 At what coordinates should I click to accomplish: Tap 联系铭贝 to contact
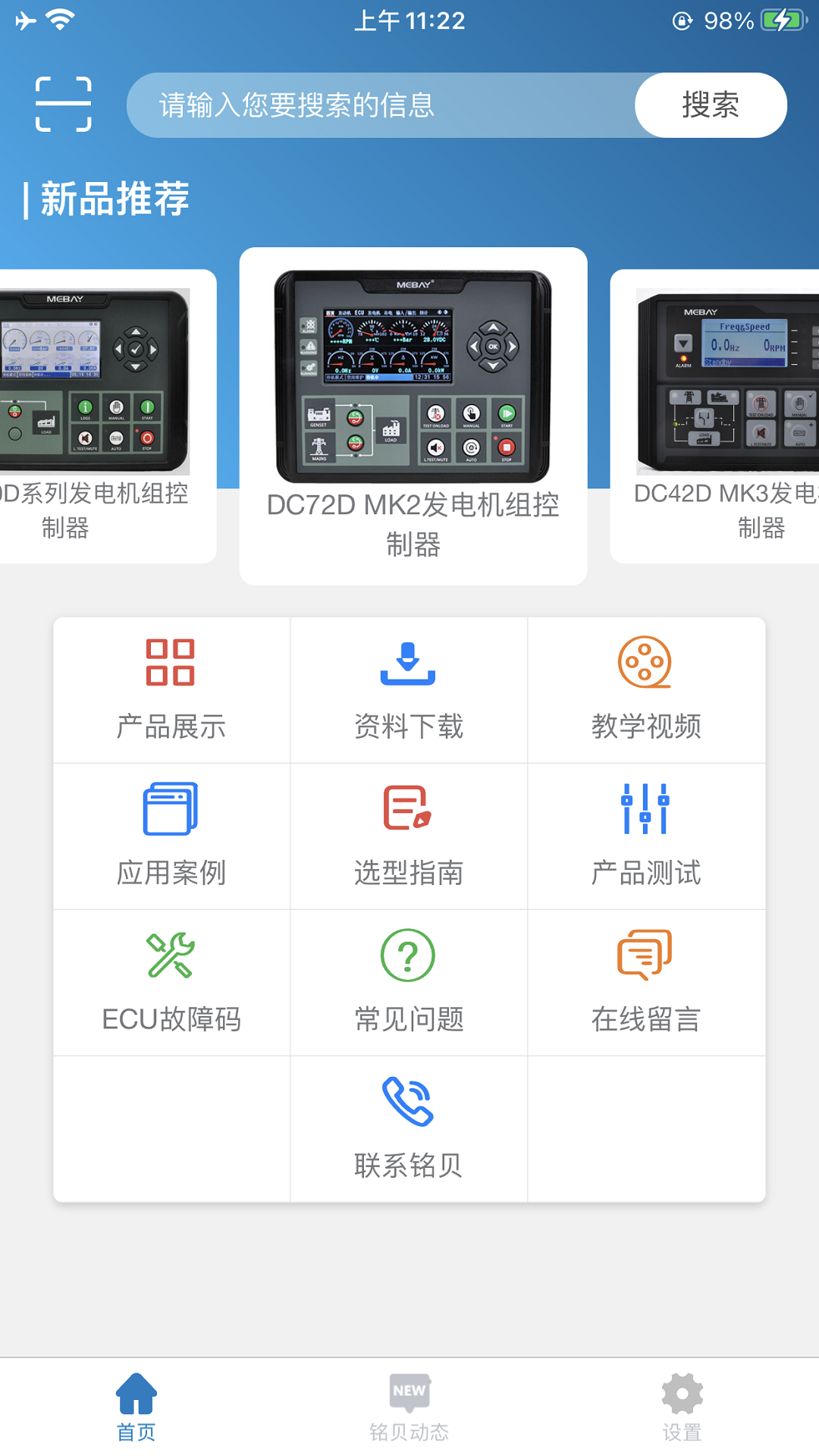coord(409,1129)
